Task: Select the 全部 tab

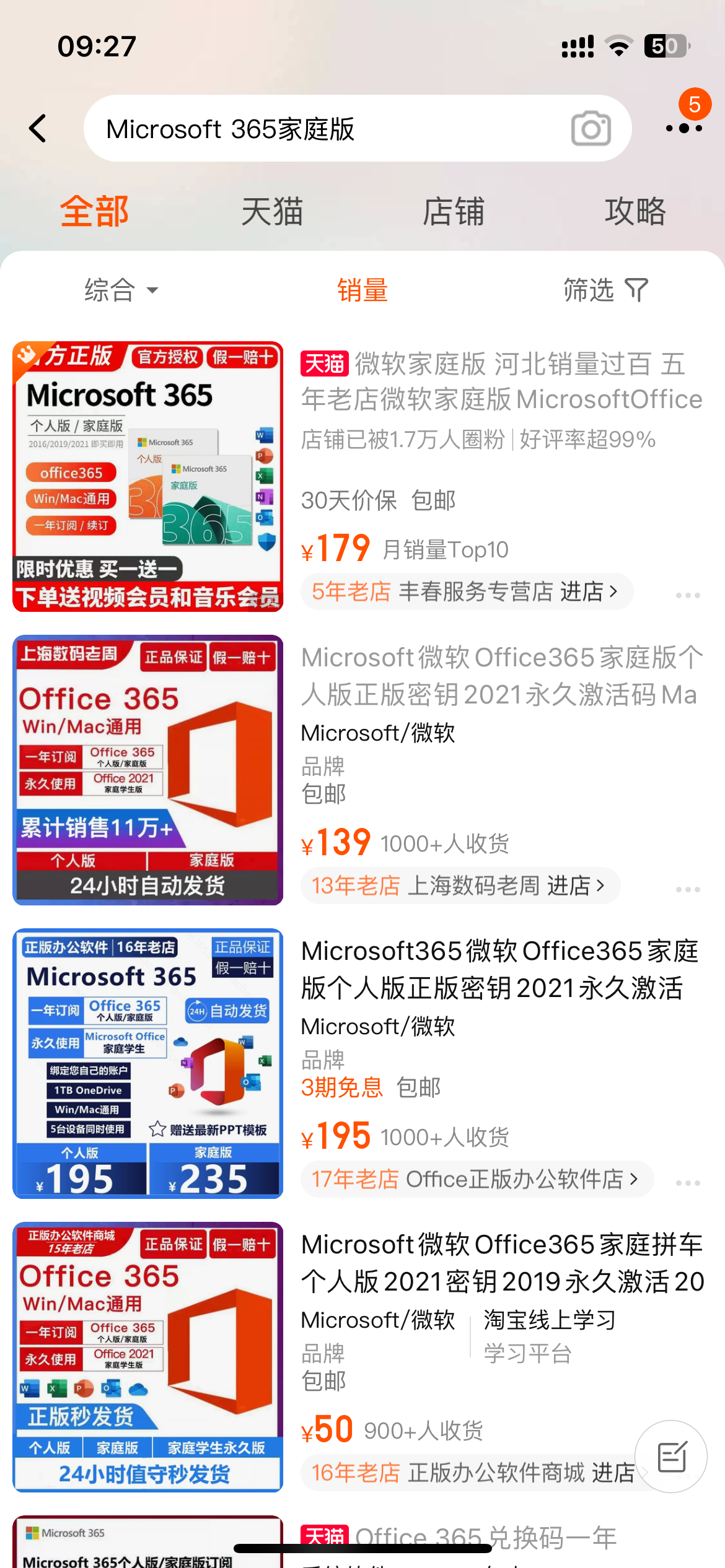Action: pyautogui.click(x=94, y=211)
